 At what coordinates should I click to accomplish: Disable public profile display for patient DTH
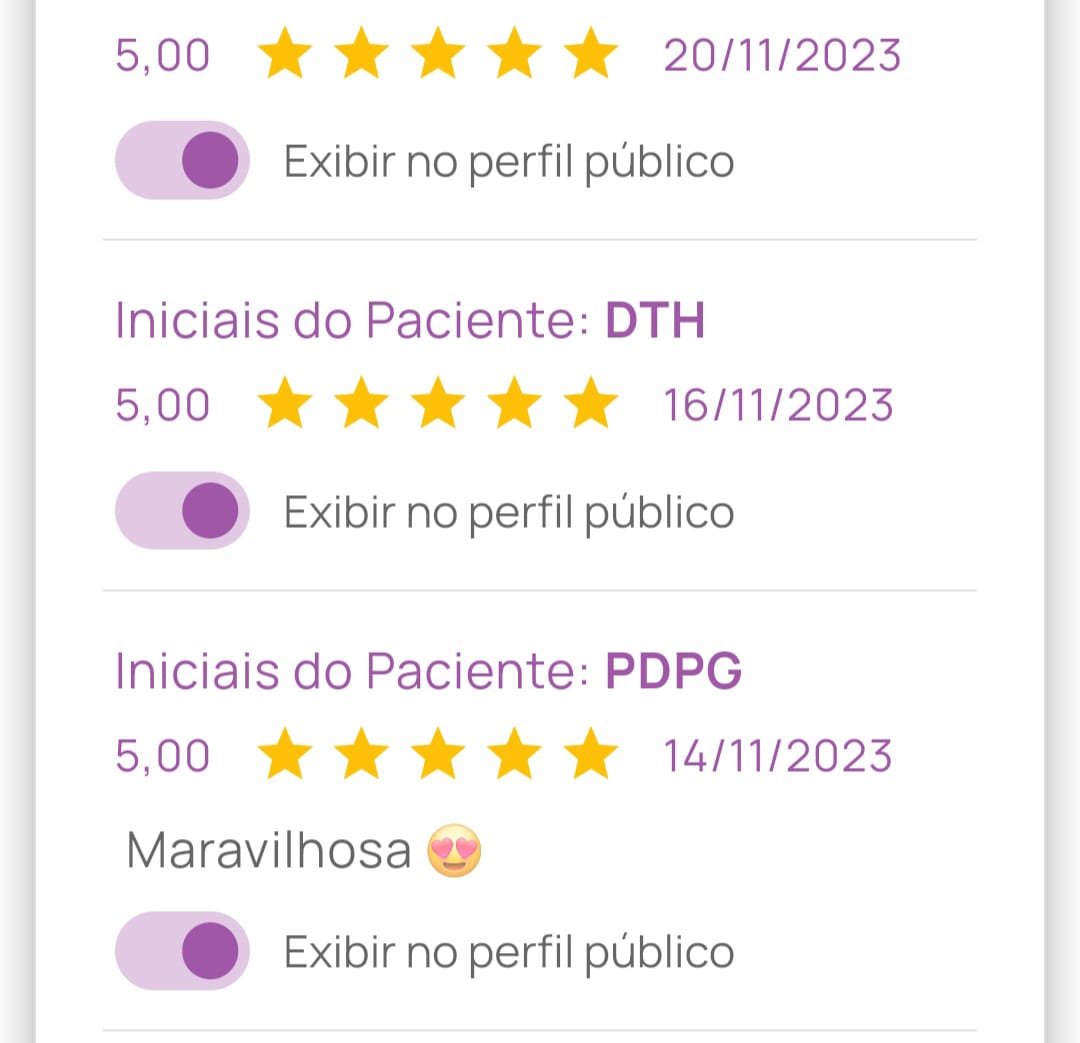182,511
